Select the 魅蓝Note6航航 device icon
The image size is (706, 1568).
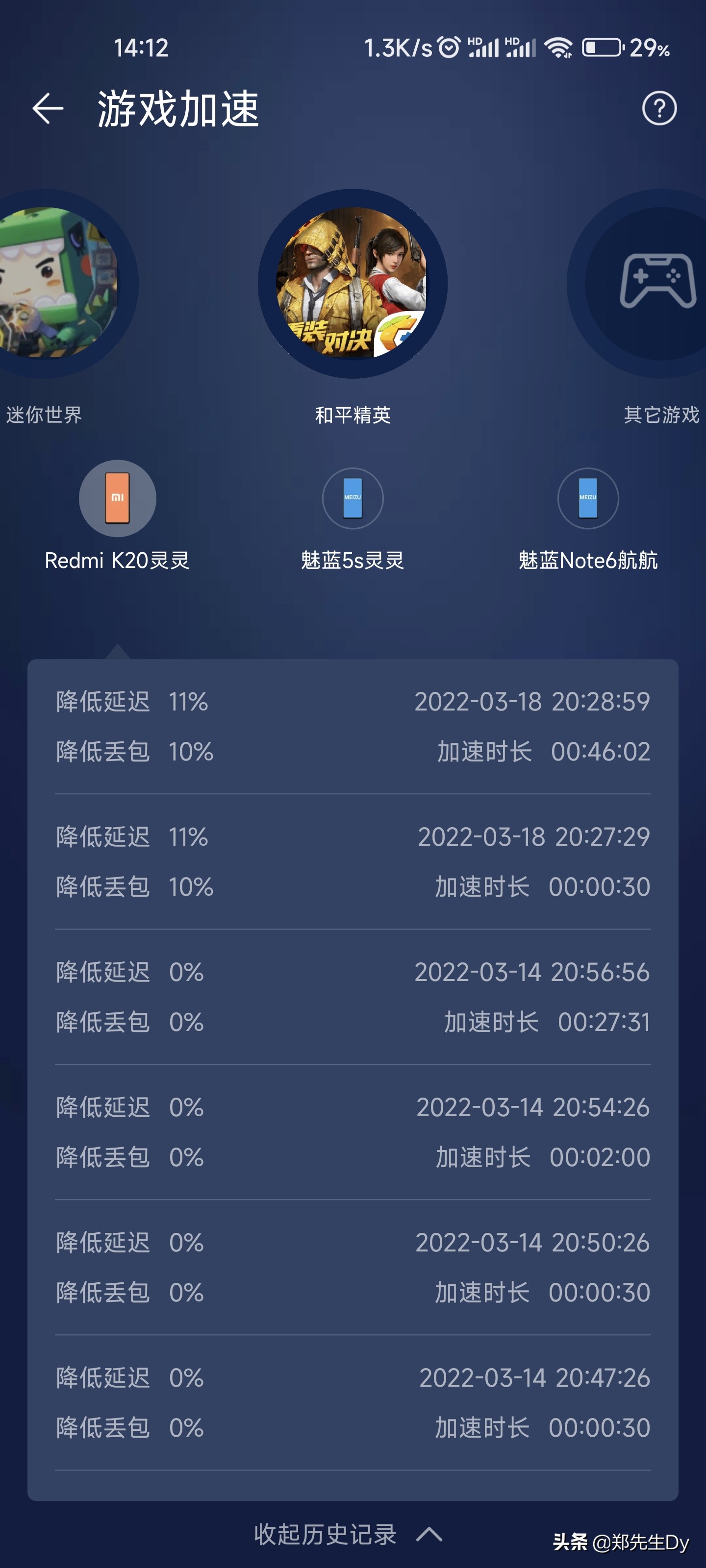588,498
